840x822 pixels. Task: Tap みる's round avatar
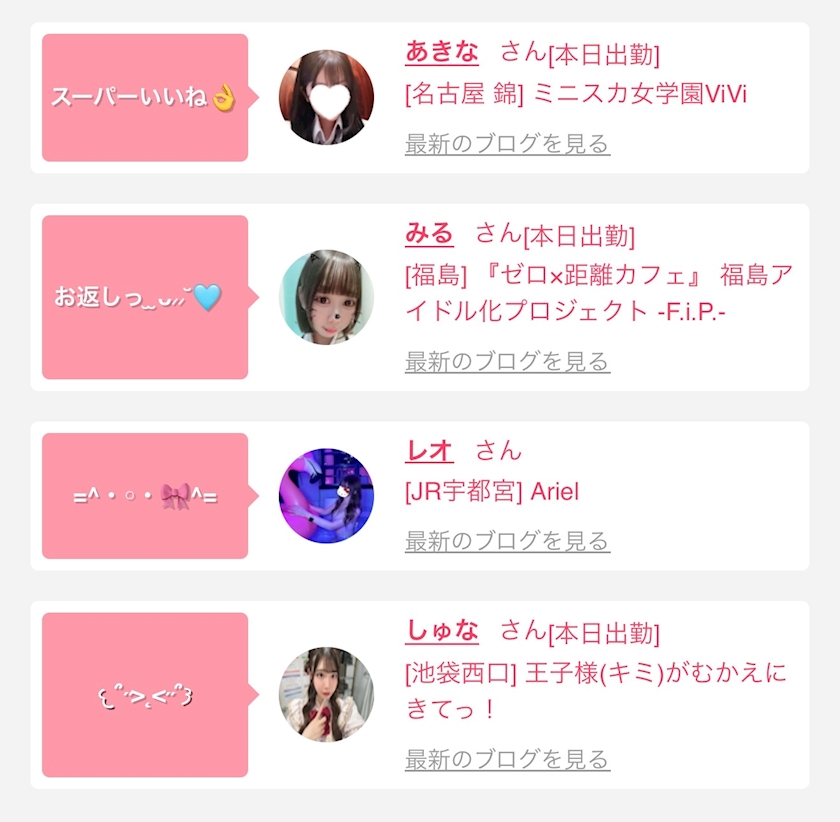(x=326, y=297)
